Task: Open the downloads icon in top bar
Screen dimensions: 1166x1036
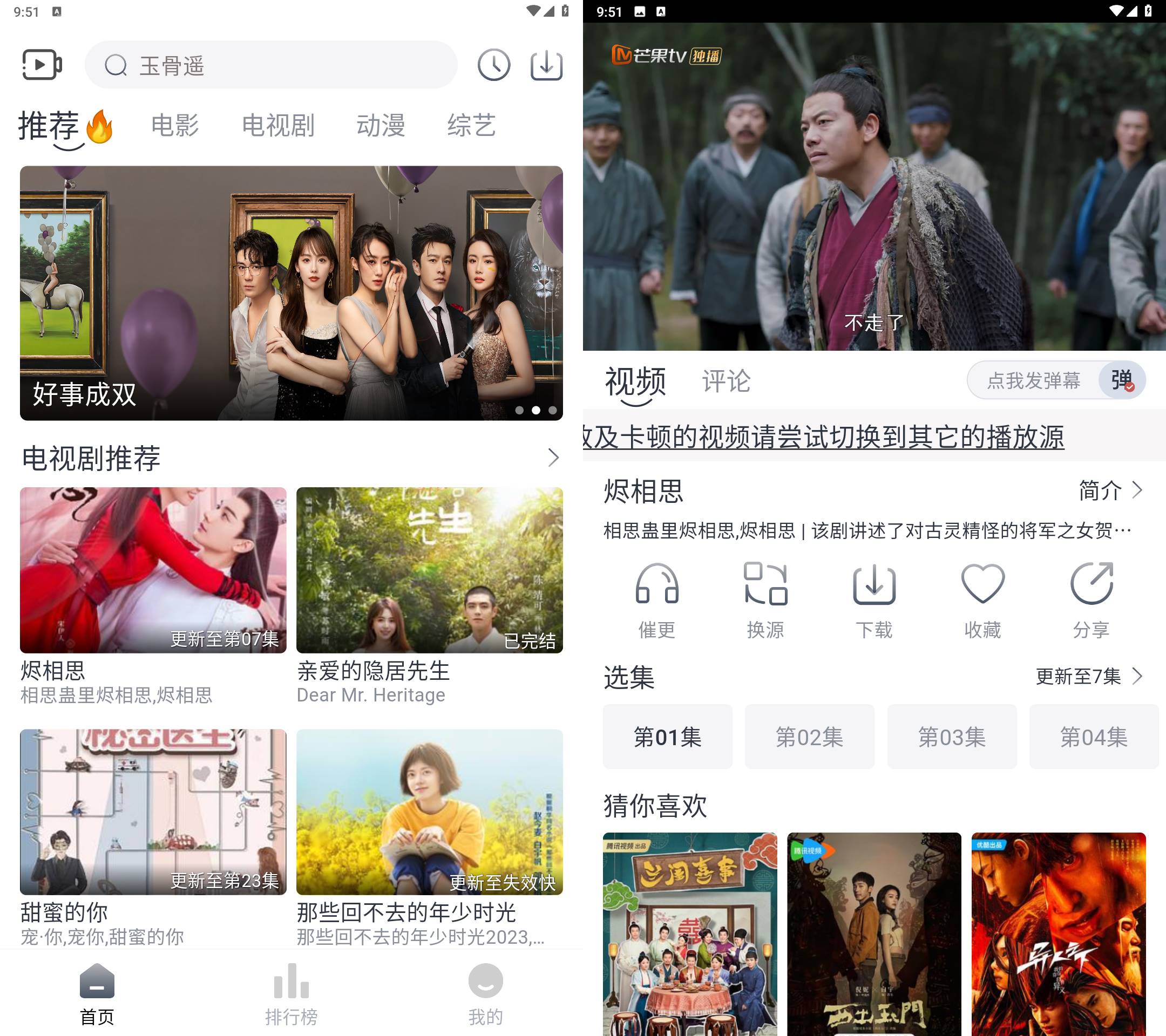Action: pos(546,65)
